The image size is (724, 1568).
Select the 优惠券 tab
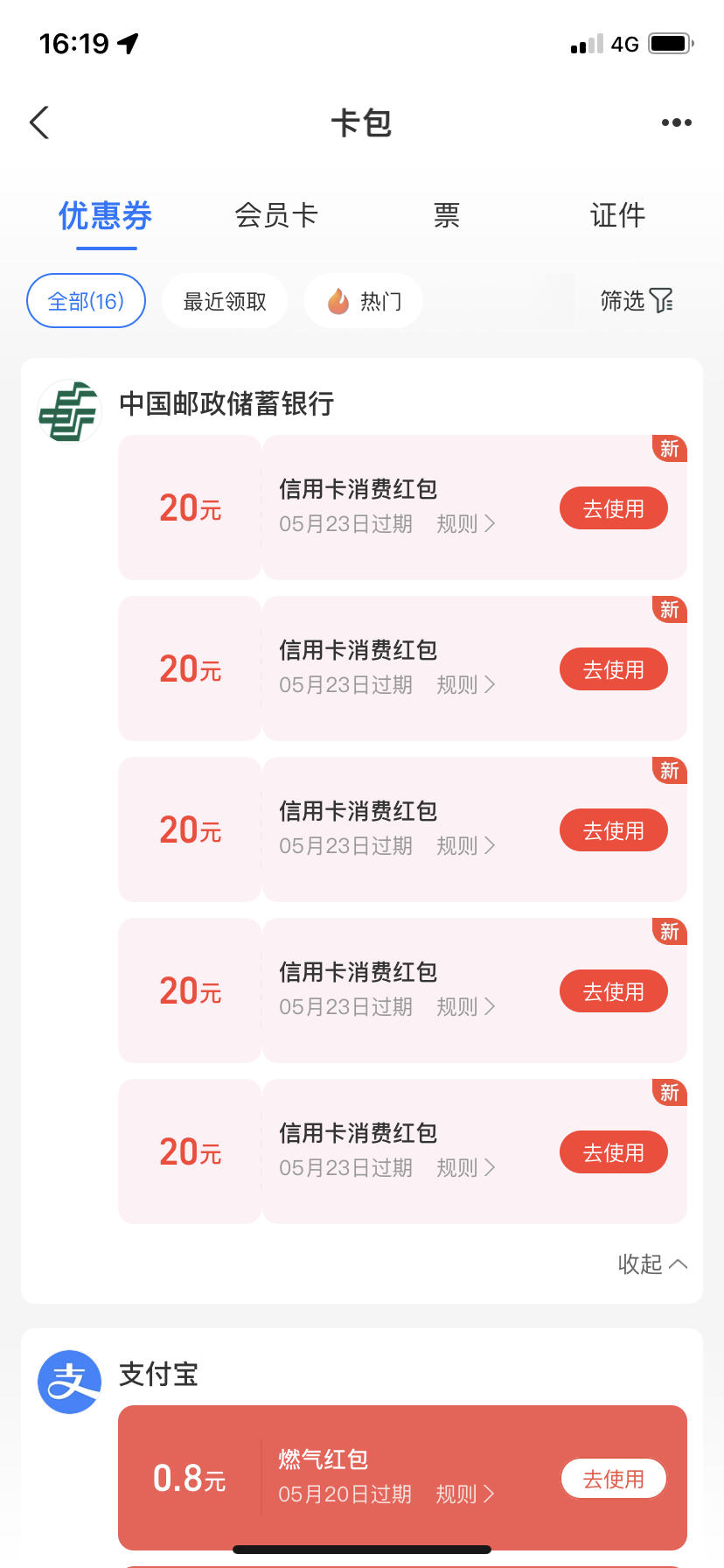click(106, 215)
